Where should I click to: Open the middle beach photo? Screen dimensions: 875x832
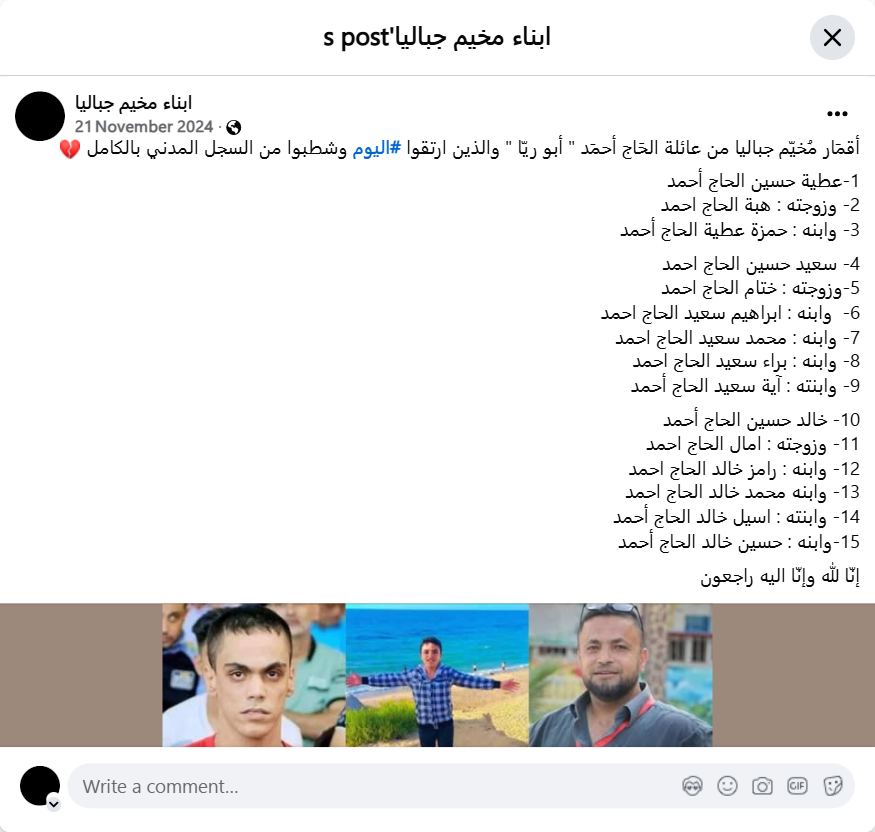coord(436,675)
